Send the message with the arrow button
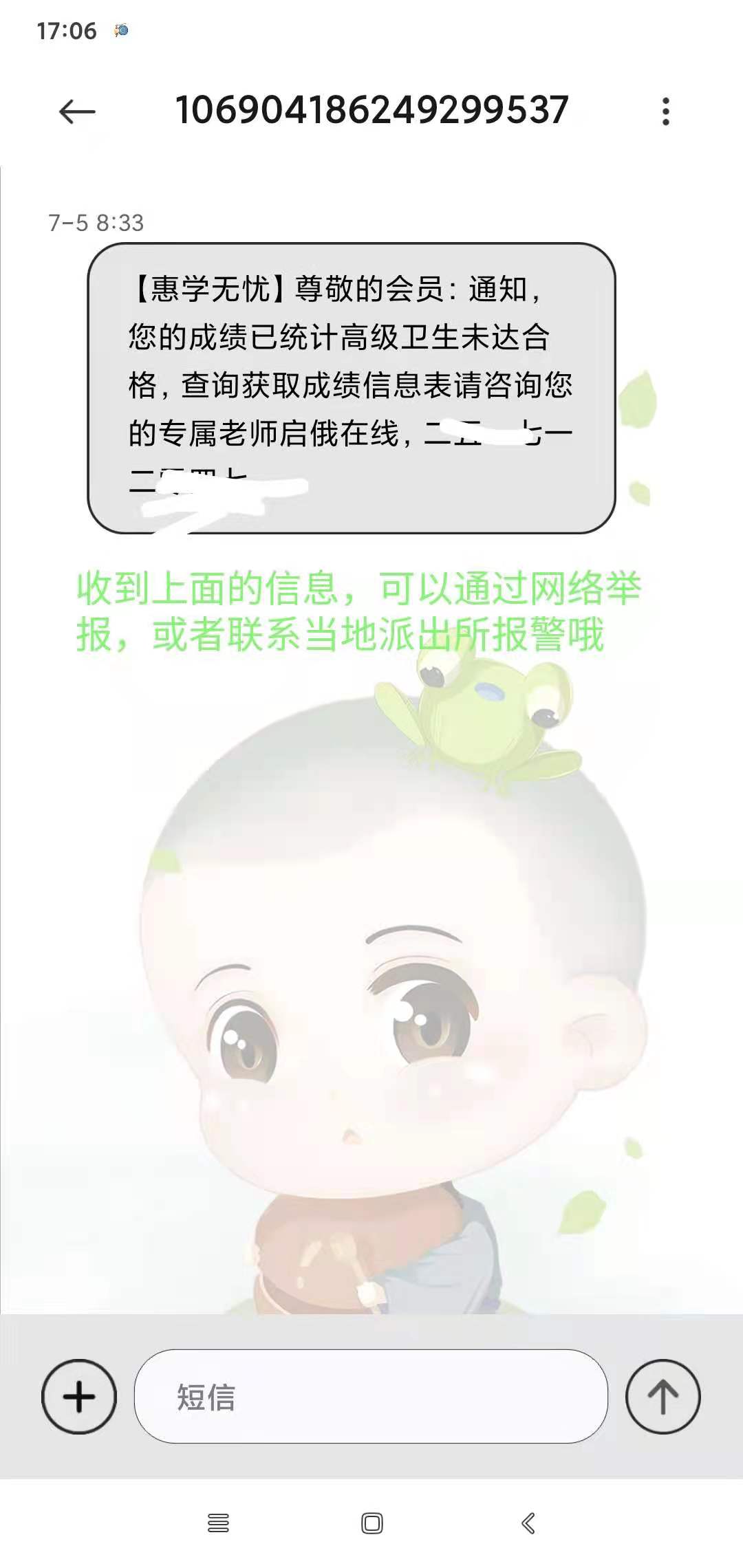 663,1396
